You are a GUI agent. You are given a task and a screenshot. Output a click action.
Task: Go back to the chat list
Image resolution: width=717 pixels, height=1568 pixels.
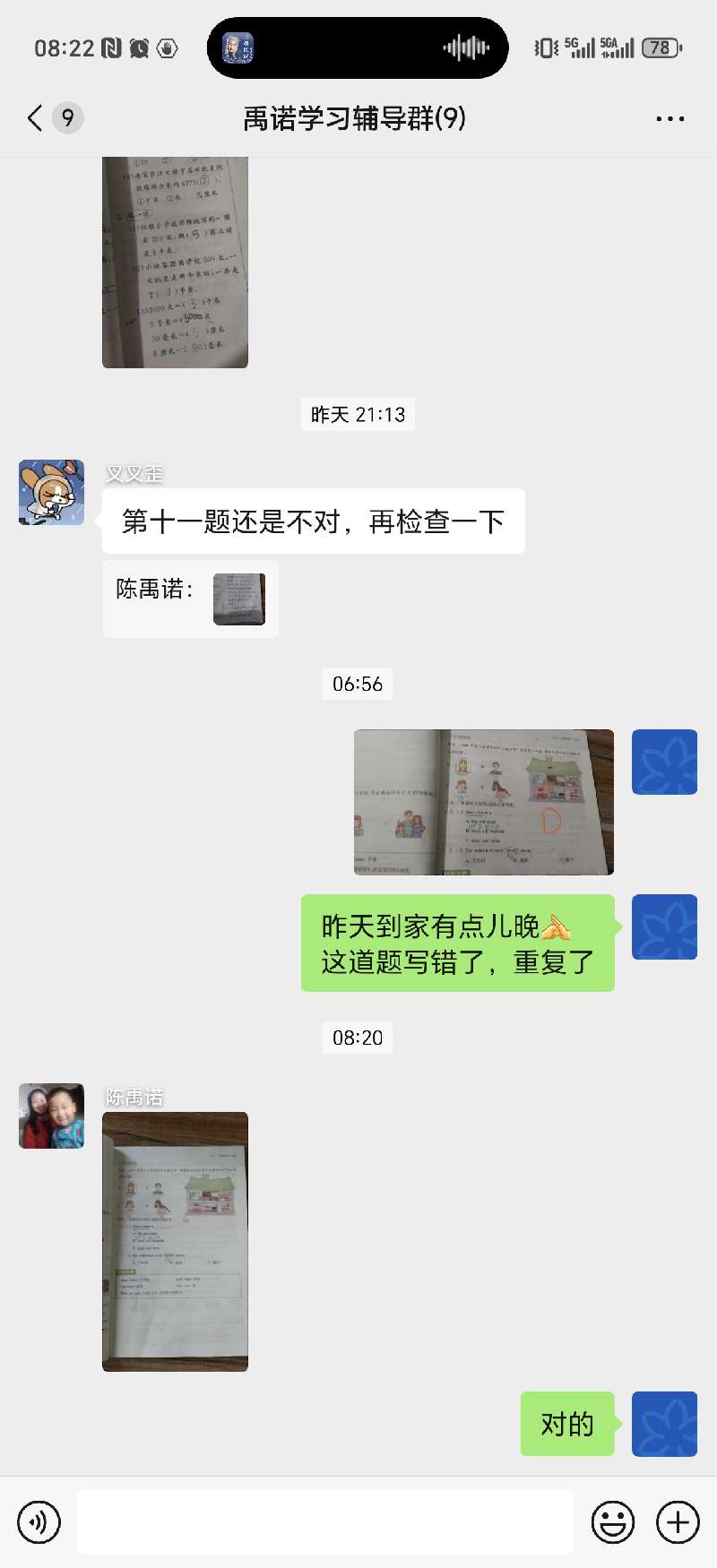point(36,118)
